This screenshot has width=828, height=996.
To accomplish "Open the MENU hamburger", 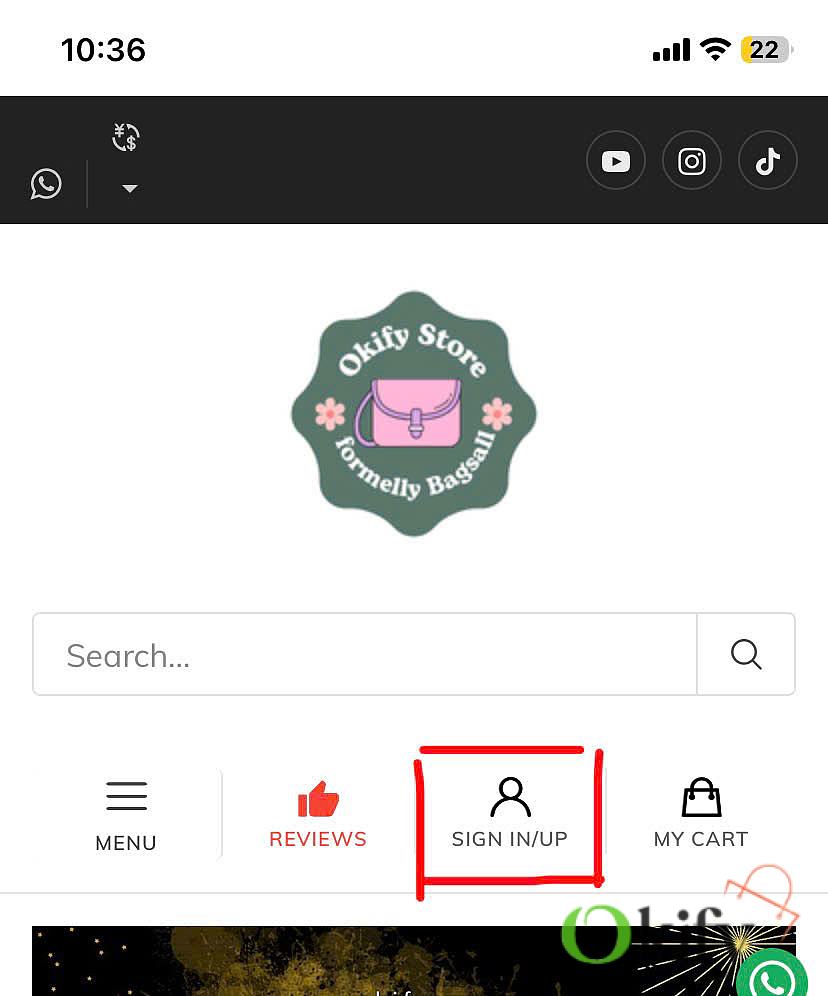I will tap(126, 815).
